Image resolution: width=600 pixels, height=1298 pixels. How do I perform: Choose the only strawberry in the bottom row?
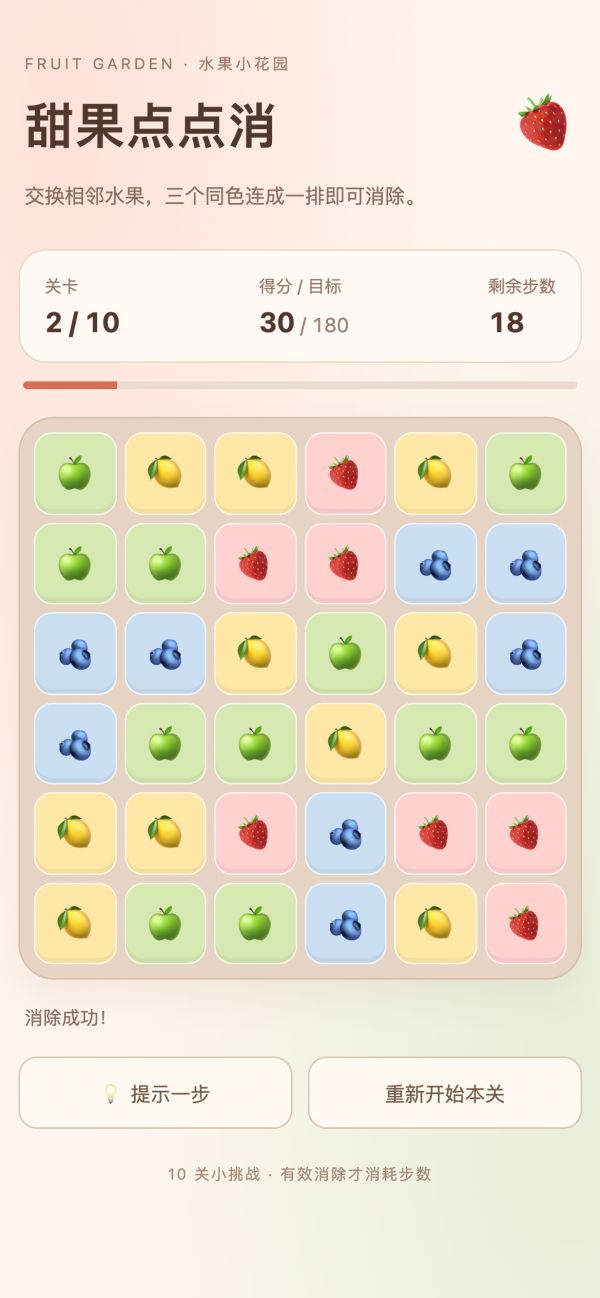pos(525,923)
